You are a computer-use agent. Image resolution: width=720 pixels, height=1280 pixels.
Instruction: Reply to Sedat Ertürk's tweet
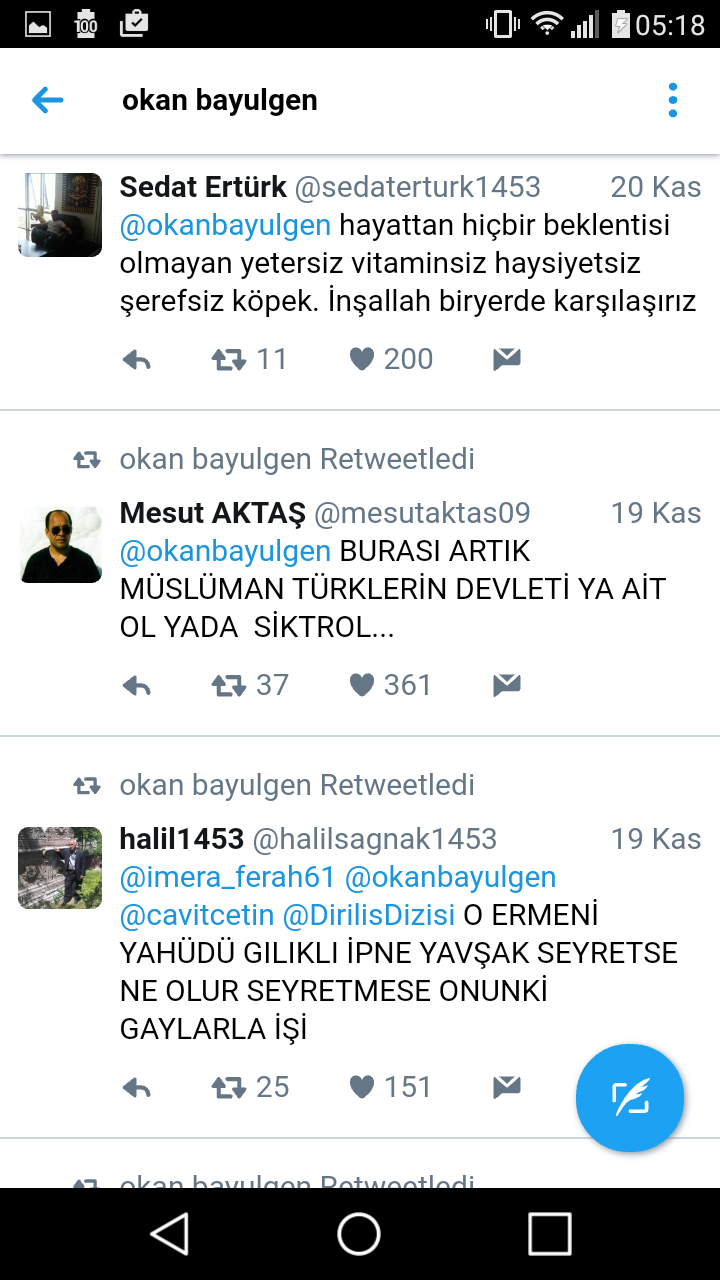coord(136,360)
